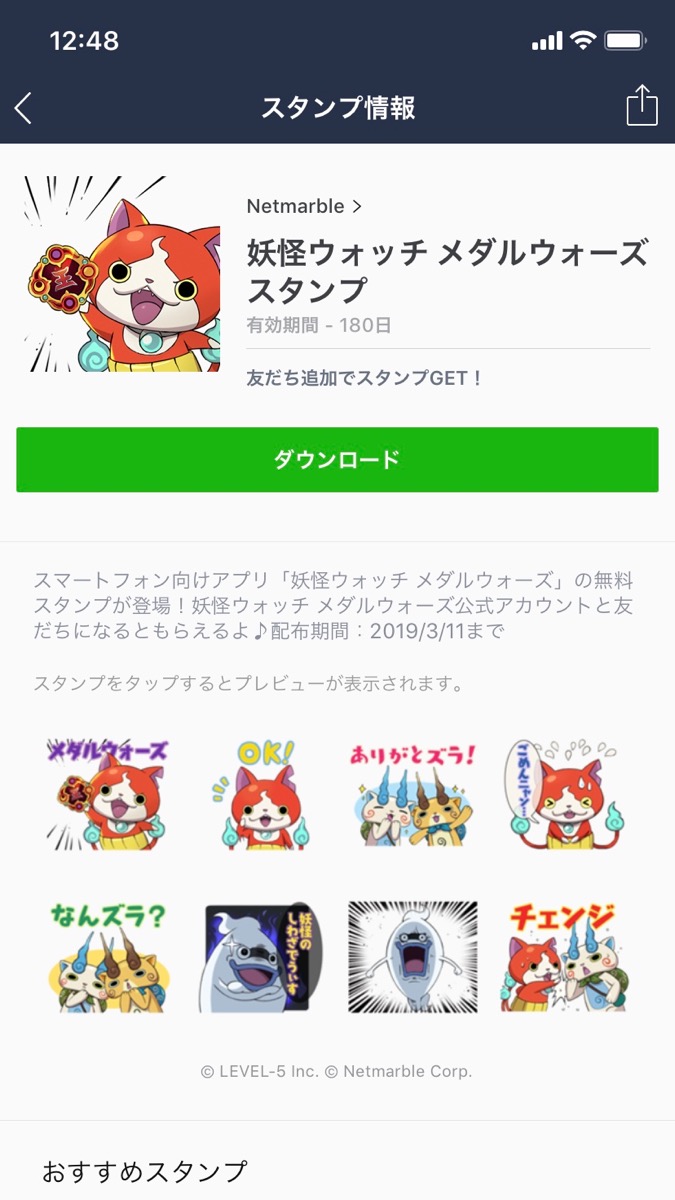The height and width of the screenshot is (1200, 675).
Task: Go back using the top-left arrow
Action: pos(24,108)
